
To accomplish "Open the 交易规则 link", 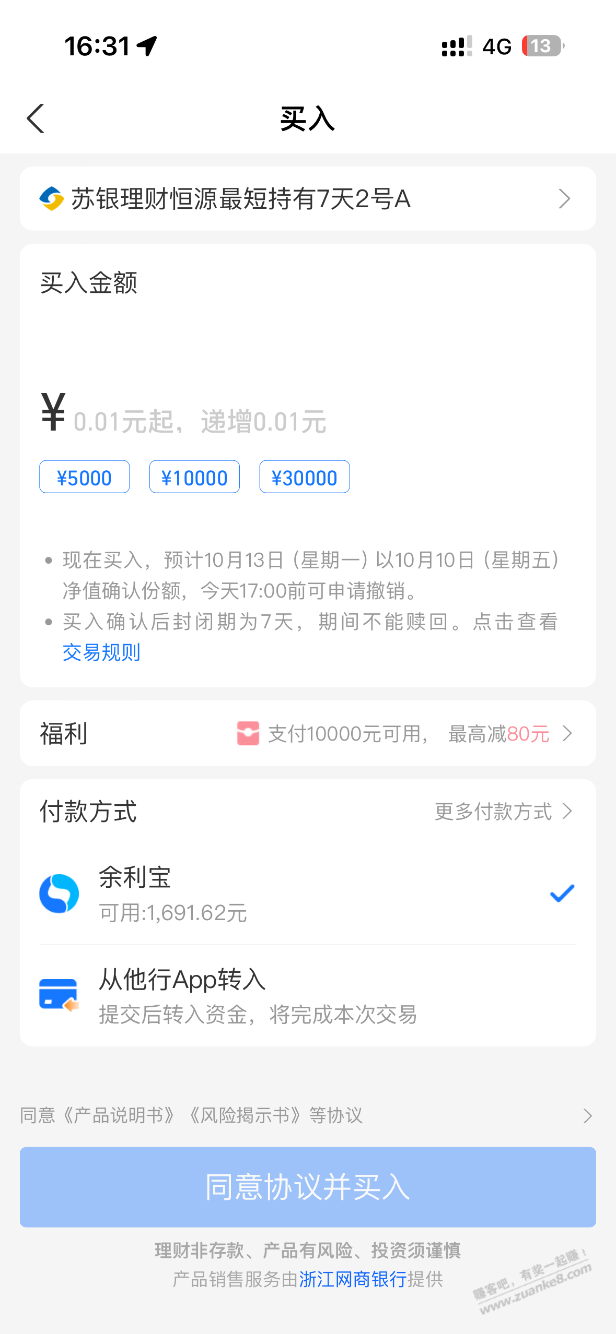I will click(x=101, y=653).
